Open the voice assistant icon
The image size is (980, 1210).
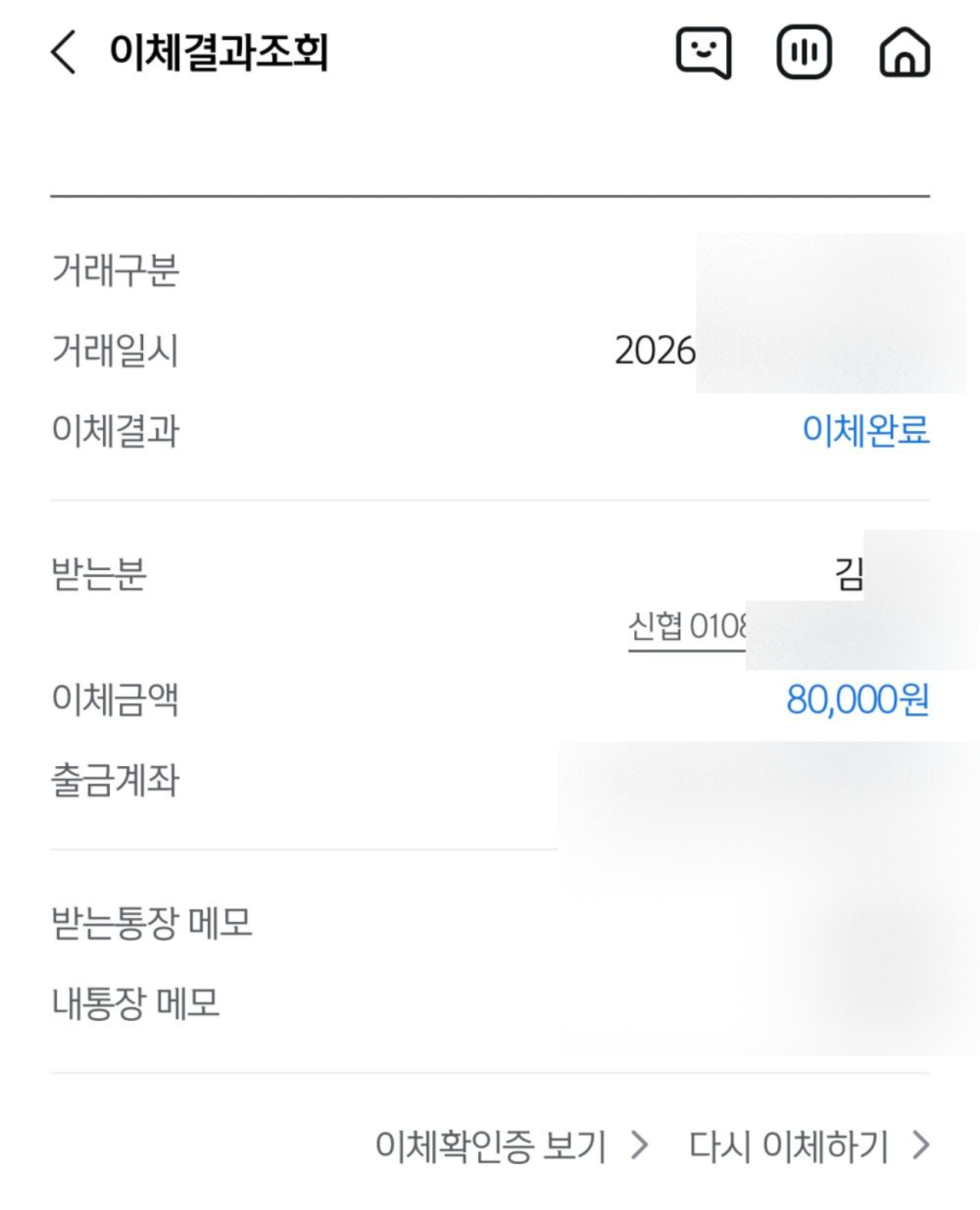point(804,52)
